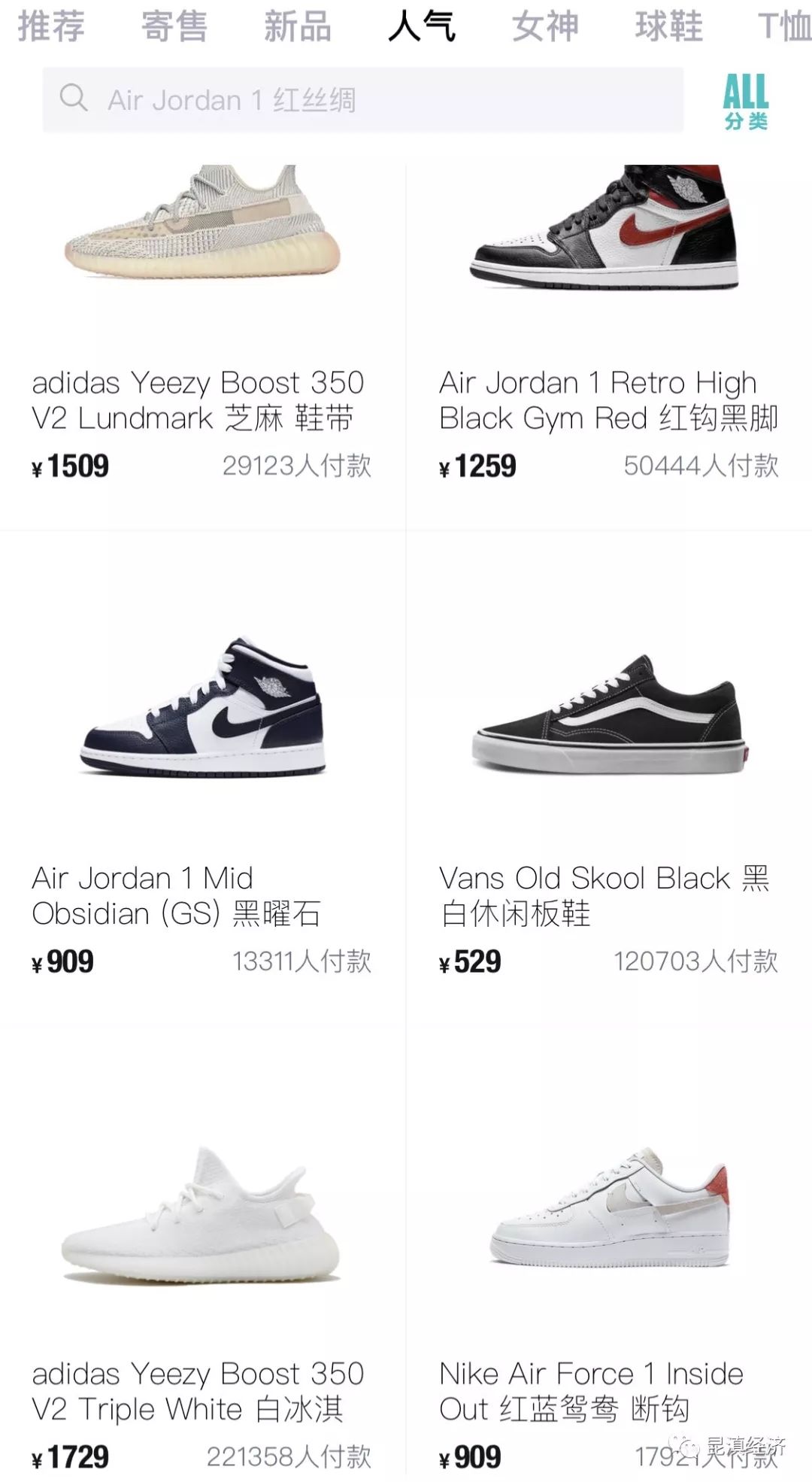Open the 球鞋 tab

click(x=668, y=26)
